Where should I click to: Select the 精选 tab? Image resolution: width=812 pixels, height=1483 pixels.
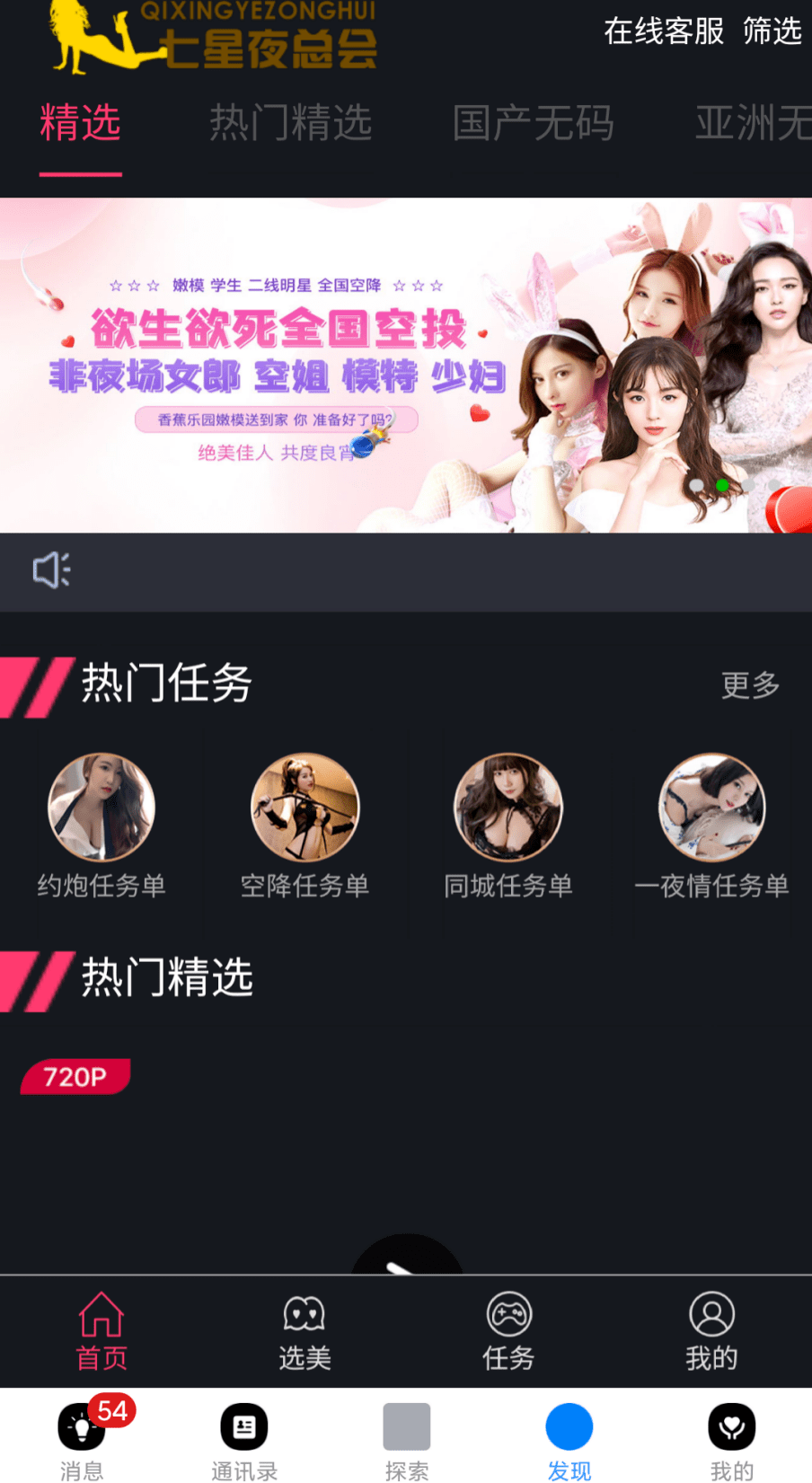pos(80,123)
